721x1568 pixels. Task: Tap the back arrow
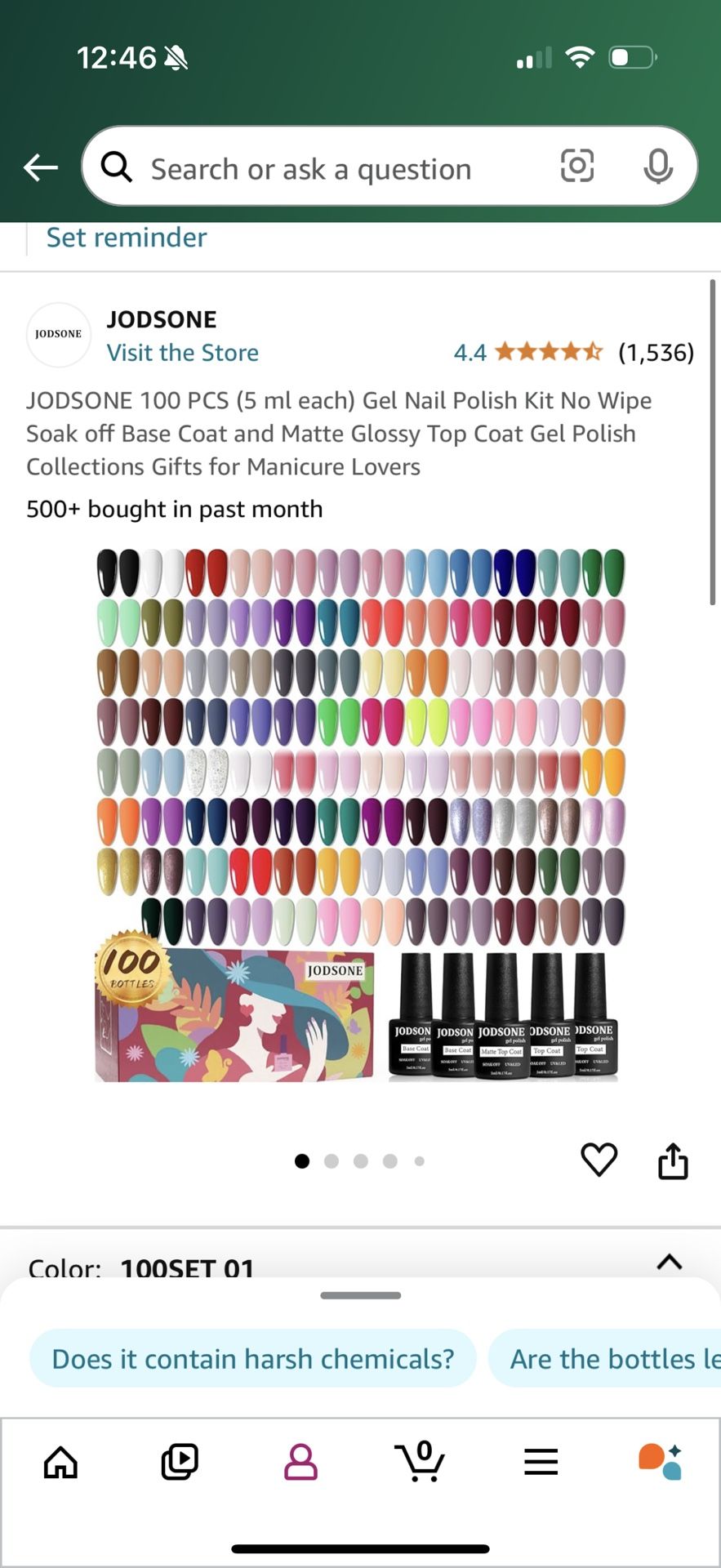click(x=40, y=167)
